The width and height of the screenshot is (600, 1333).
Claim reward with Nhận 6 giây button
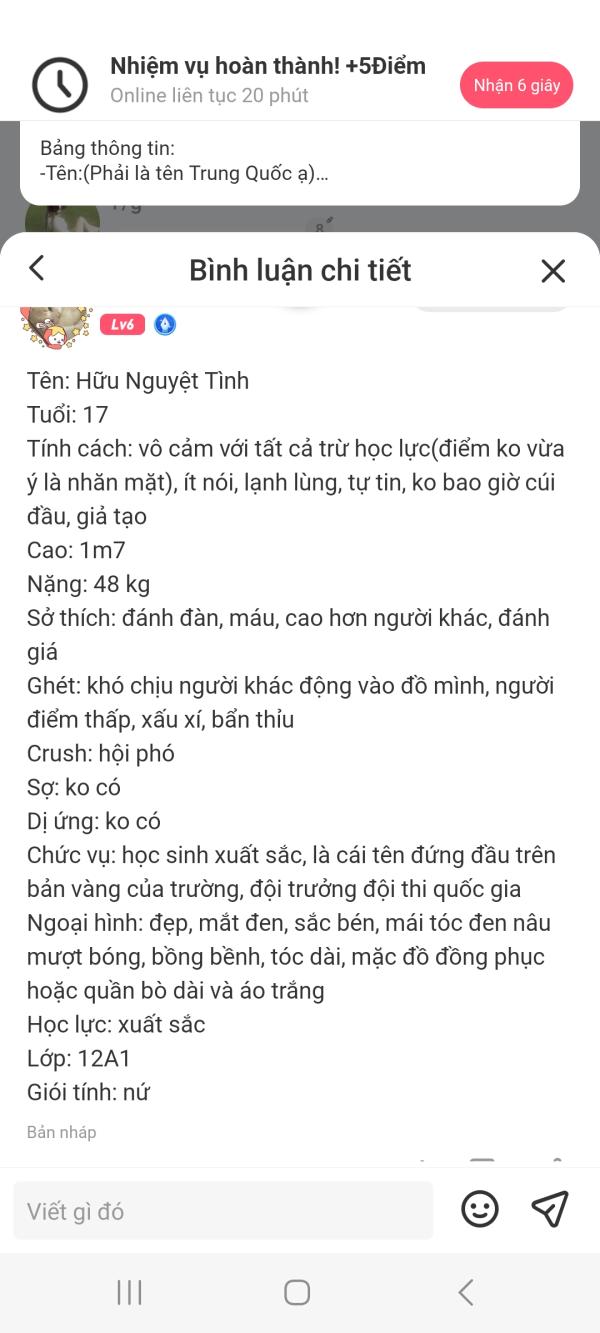[x=517, y=85]
